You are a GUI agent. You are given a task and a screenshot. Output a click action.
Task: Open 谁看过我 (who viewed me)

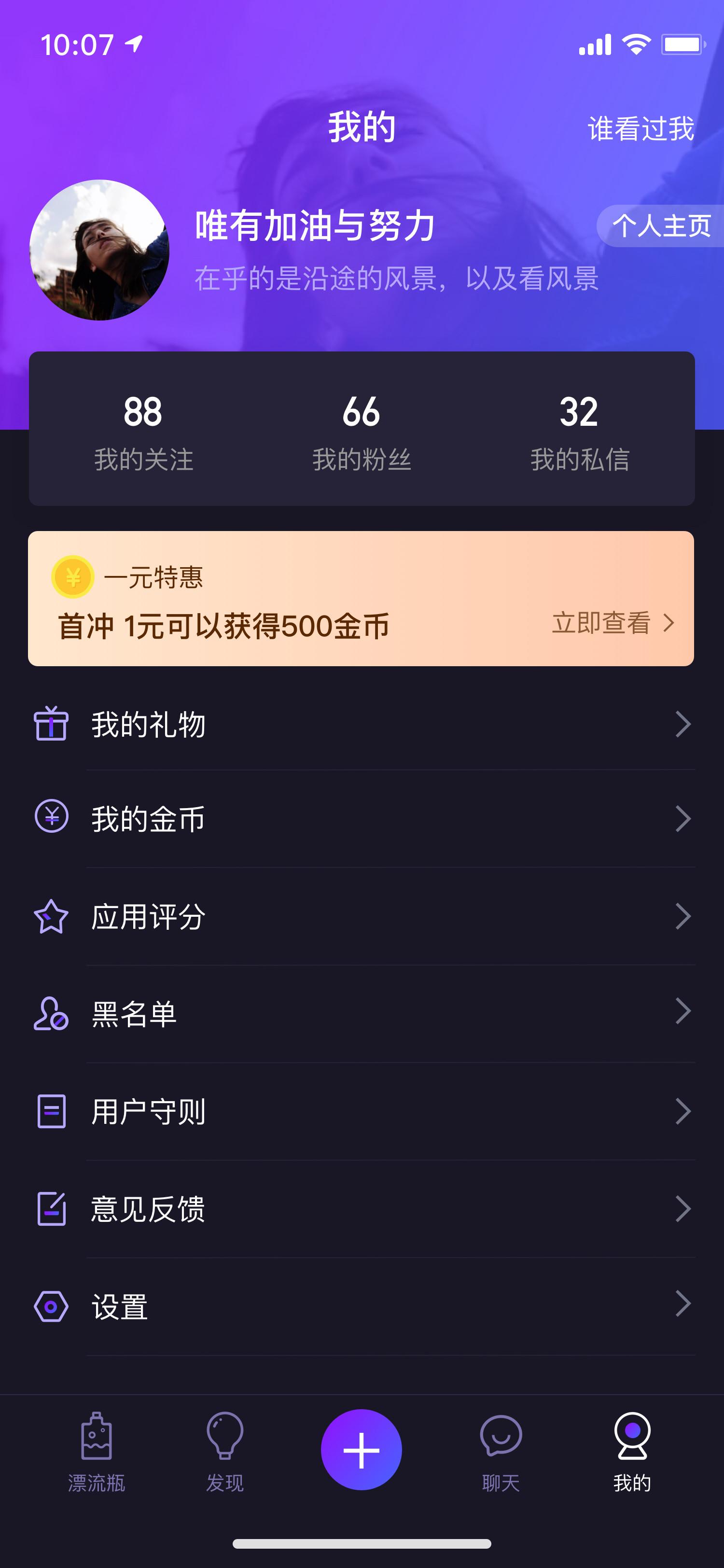click(640, 129)
